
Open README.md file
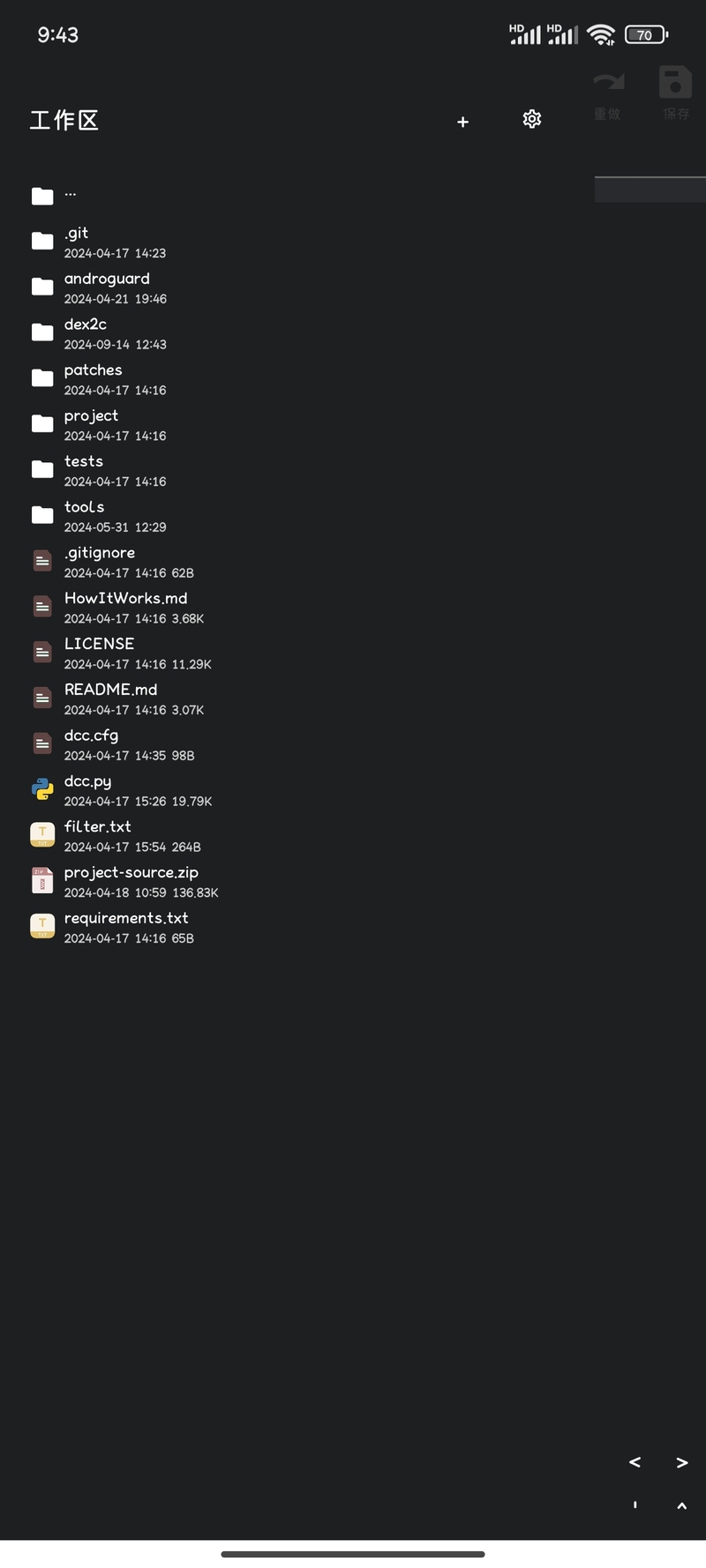tap(291, 699)
